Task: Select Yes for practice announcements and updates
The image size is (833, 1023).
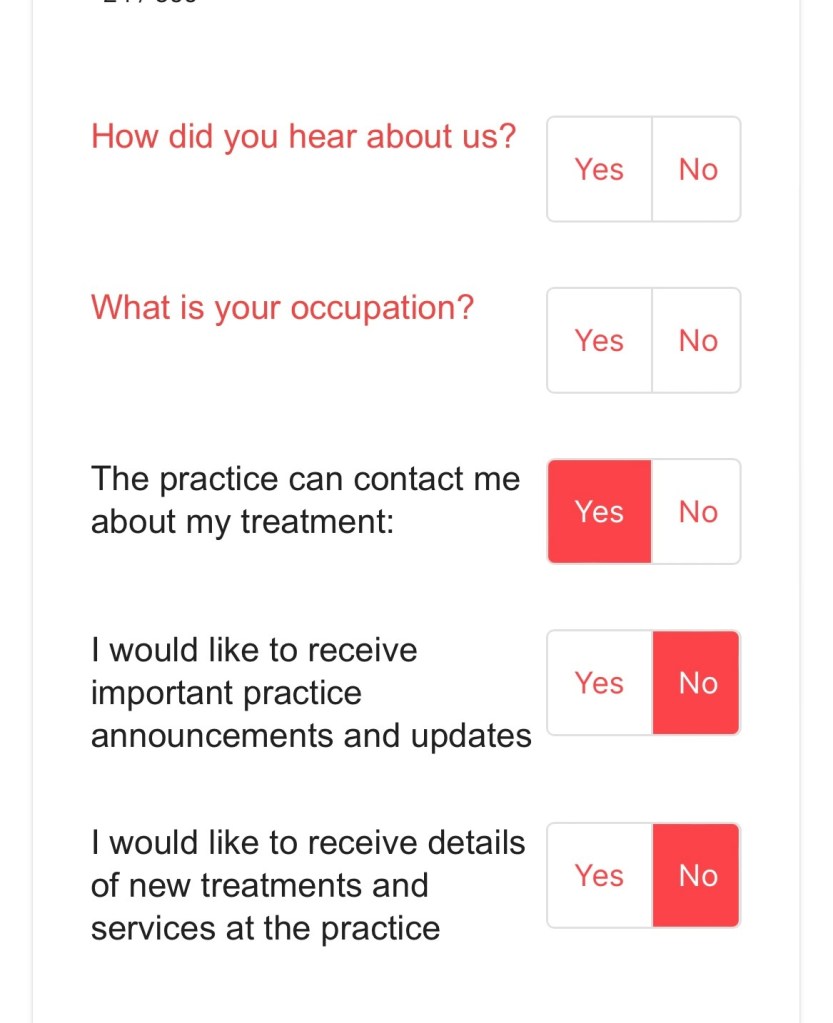Action: click(x=599, y=683)
